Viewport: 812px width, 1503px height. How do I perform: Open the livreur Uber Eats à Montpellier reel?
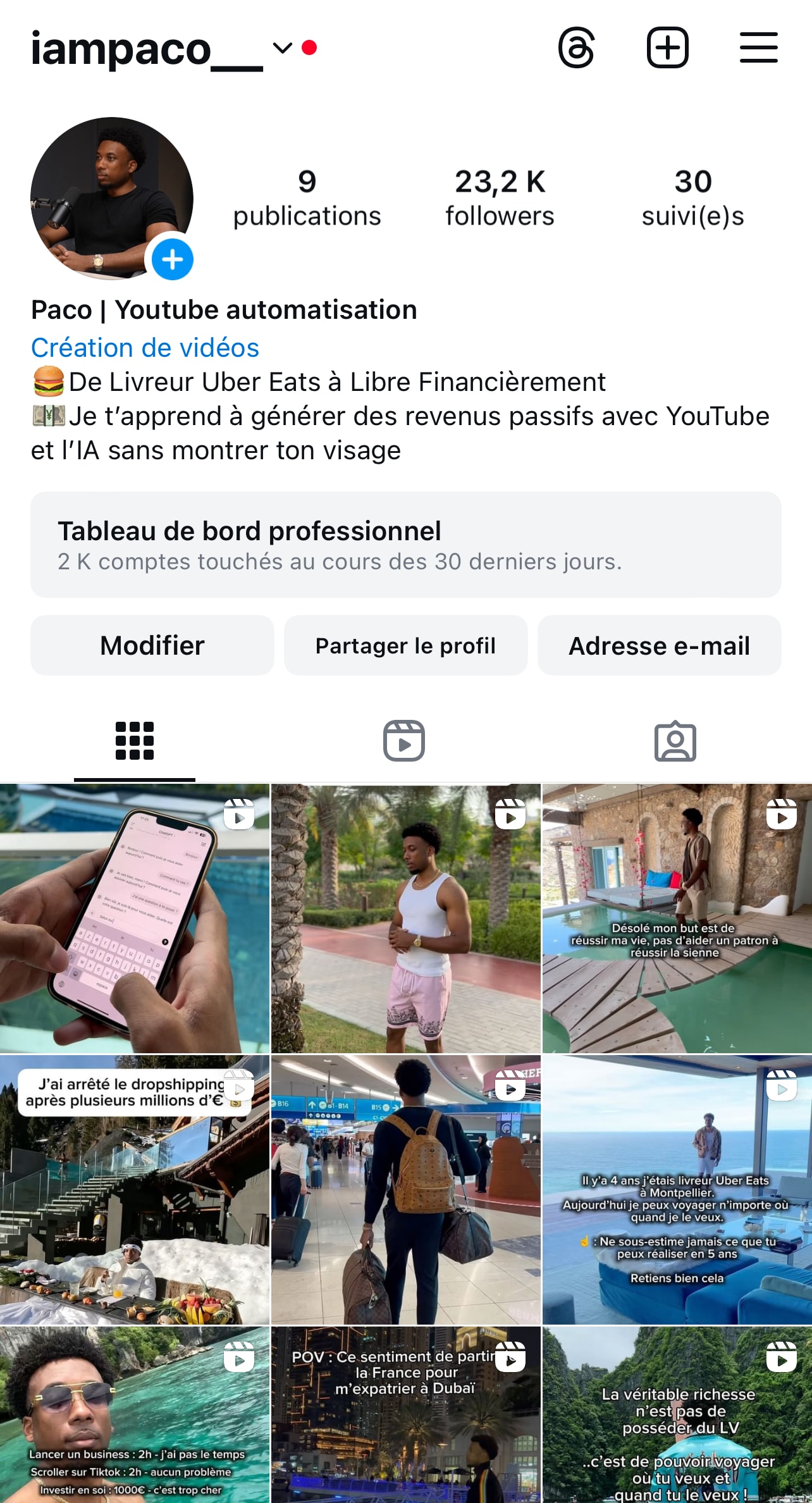[x=677, y=1189]
